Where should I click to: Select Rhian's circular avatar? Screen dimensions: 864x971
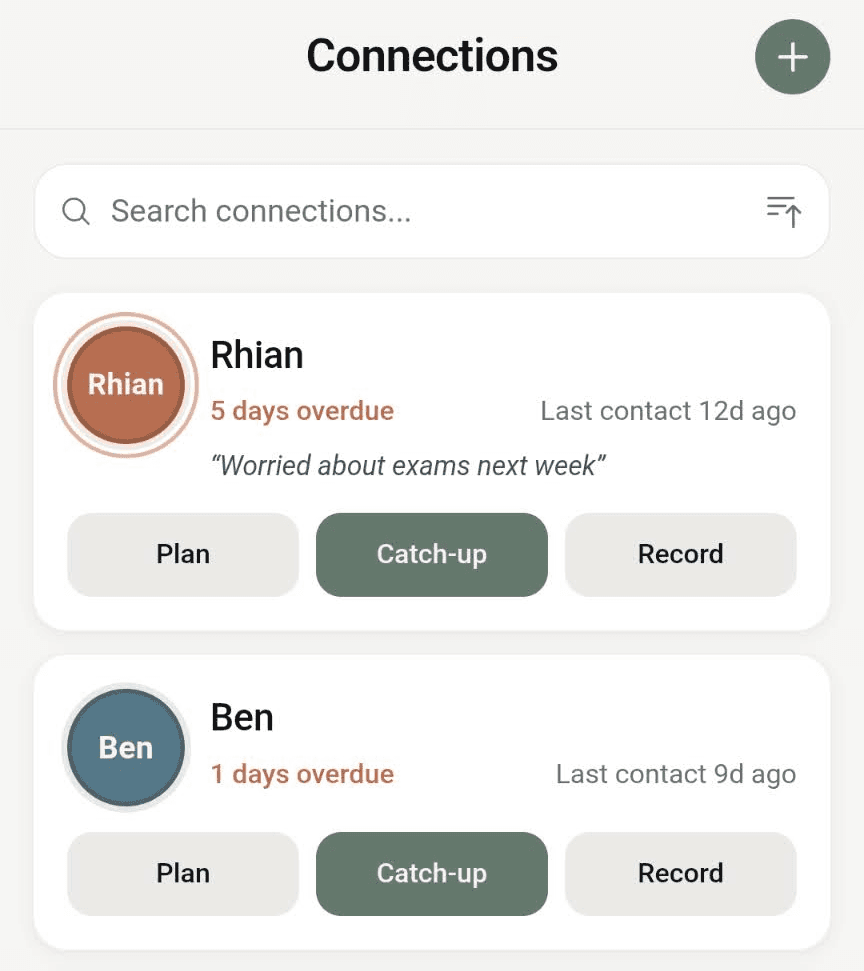pos(124,385)
